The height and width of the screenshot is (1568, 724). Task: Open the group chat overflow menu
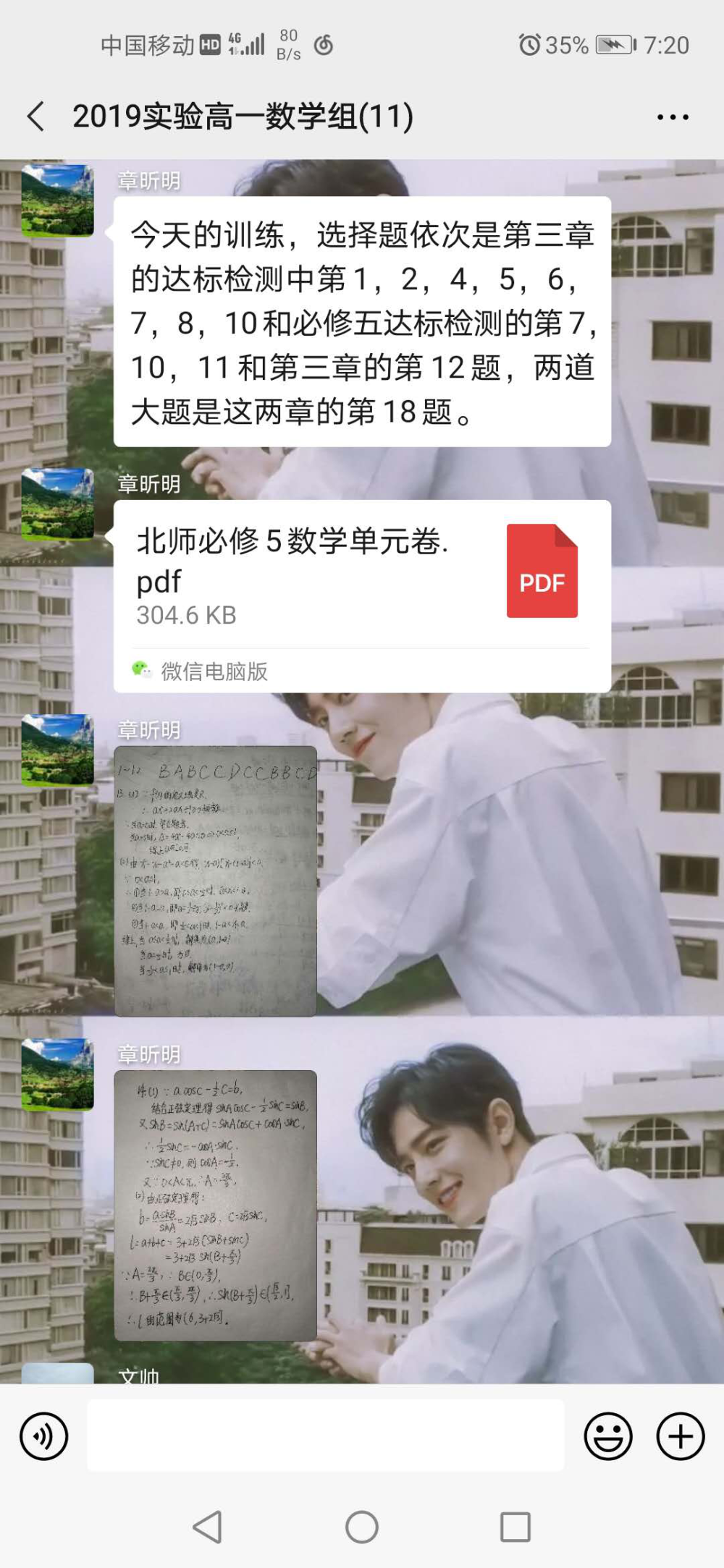673,116
